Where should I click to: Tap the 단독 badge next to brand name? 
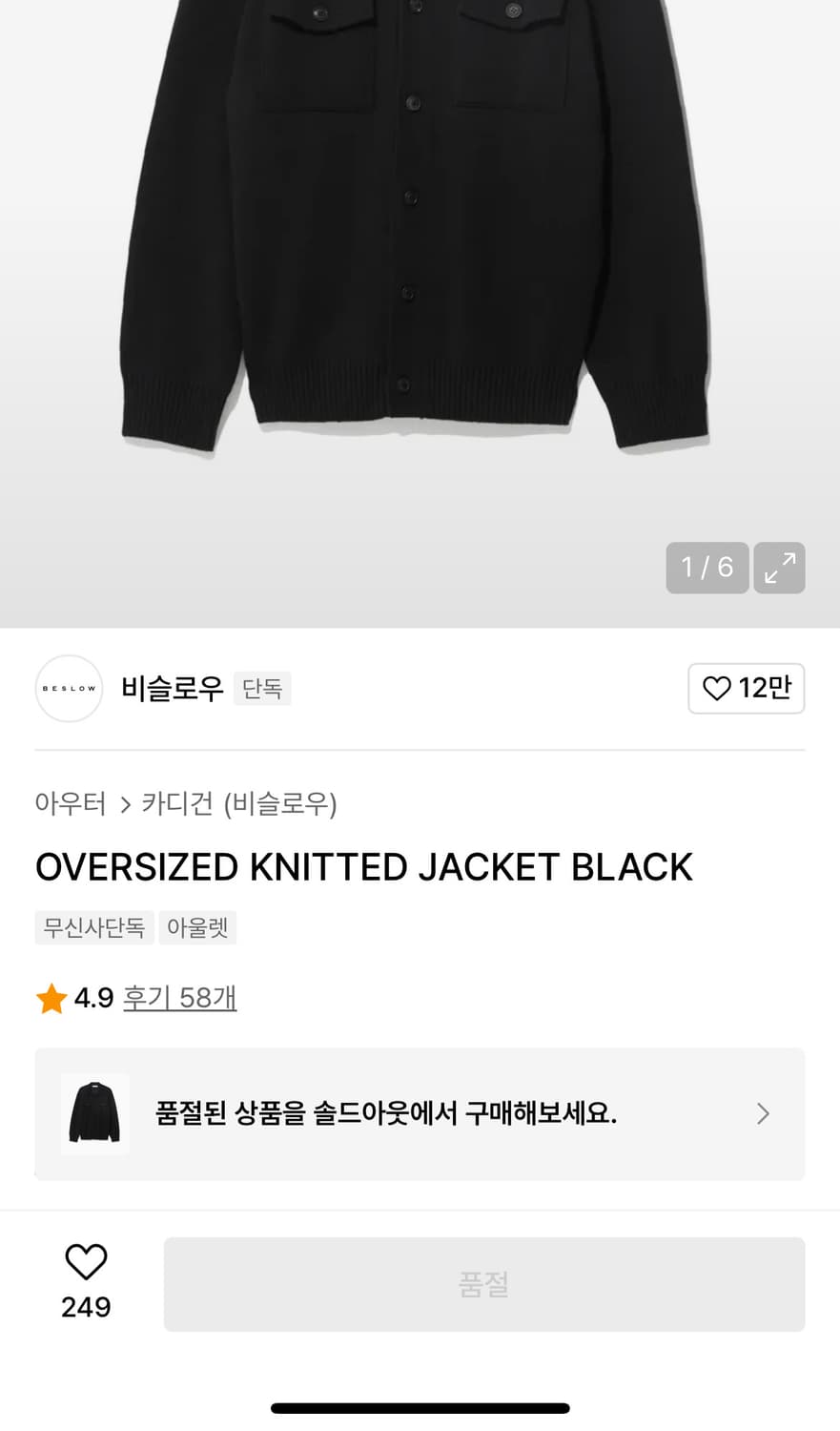262,688
